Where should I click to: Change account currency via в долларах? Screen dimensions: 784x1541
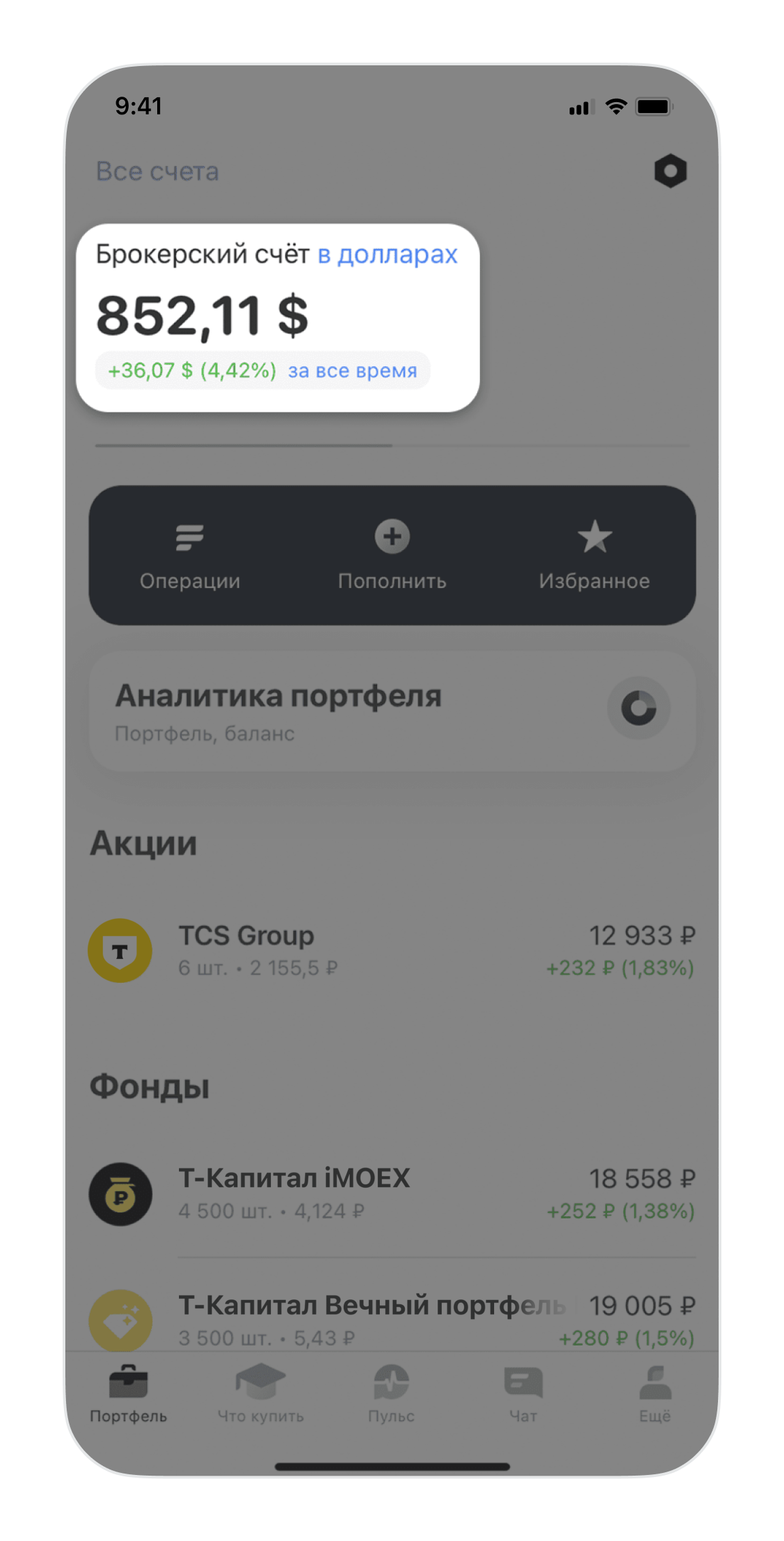pyautogui.click(x=387, y=255)
